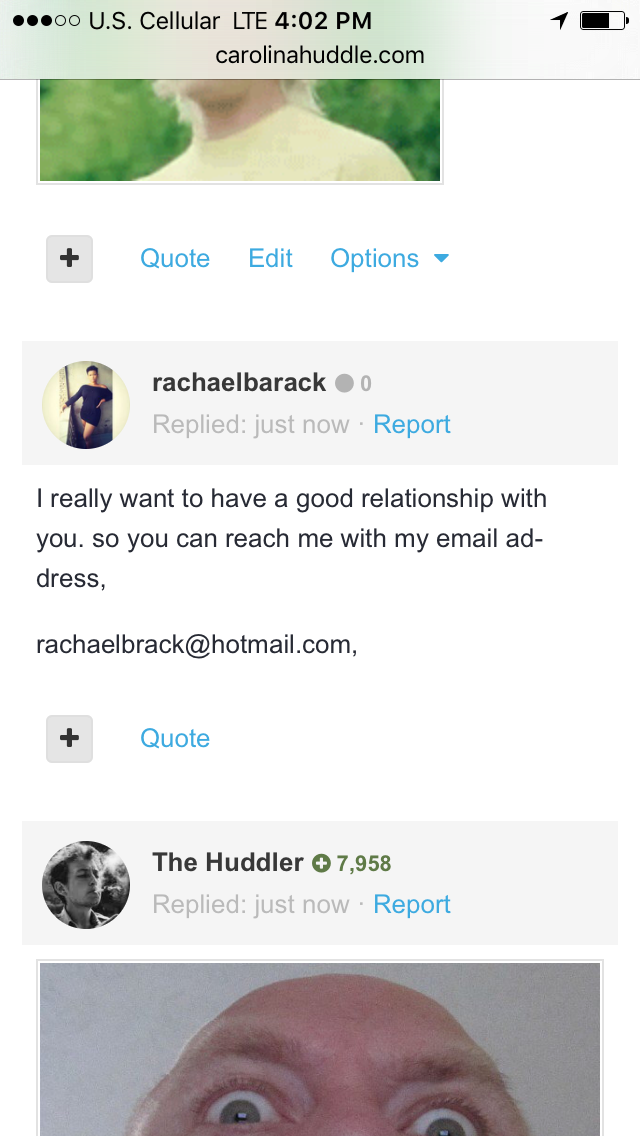This screenshot has width=640, height=1136.
Task: Open The Huddler username link
Action: coord(228,862)
